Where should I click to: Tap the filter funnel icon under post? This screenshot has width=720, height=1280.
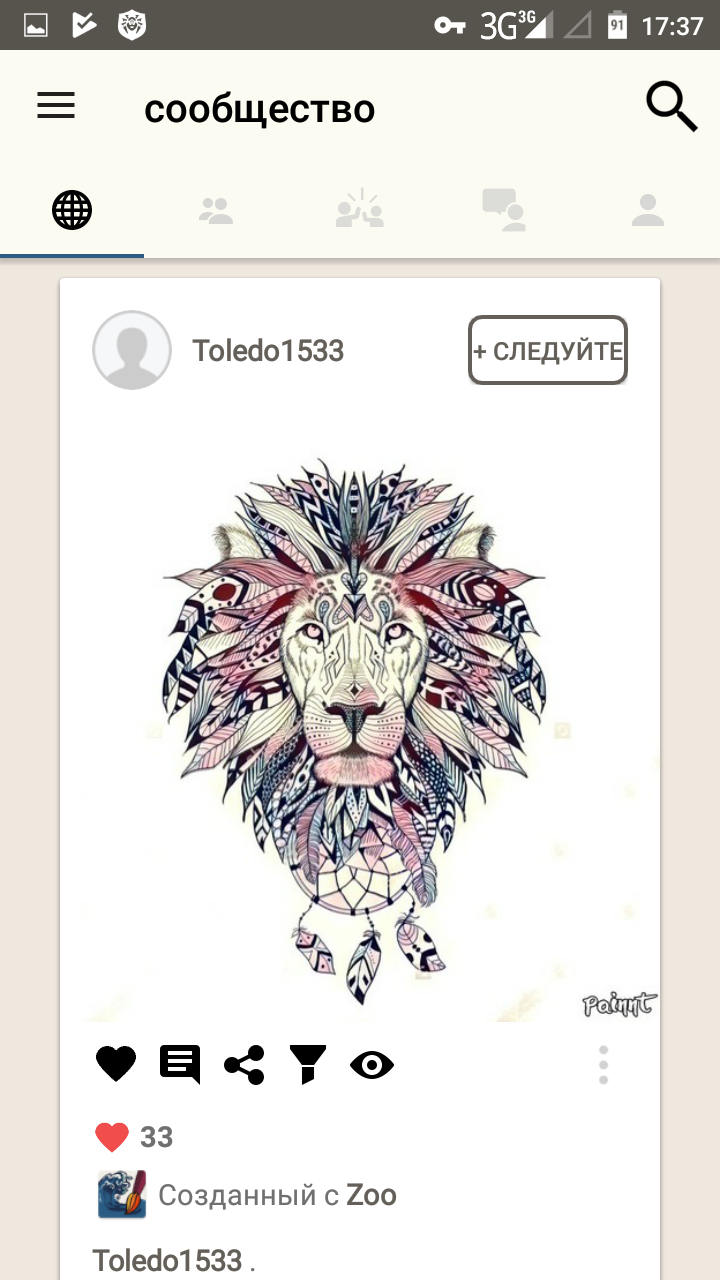point(308,1065)
